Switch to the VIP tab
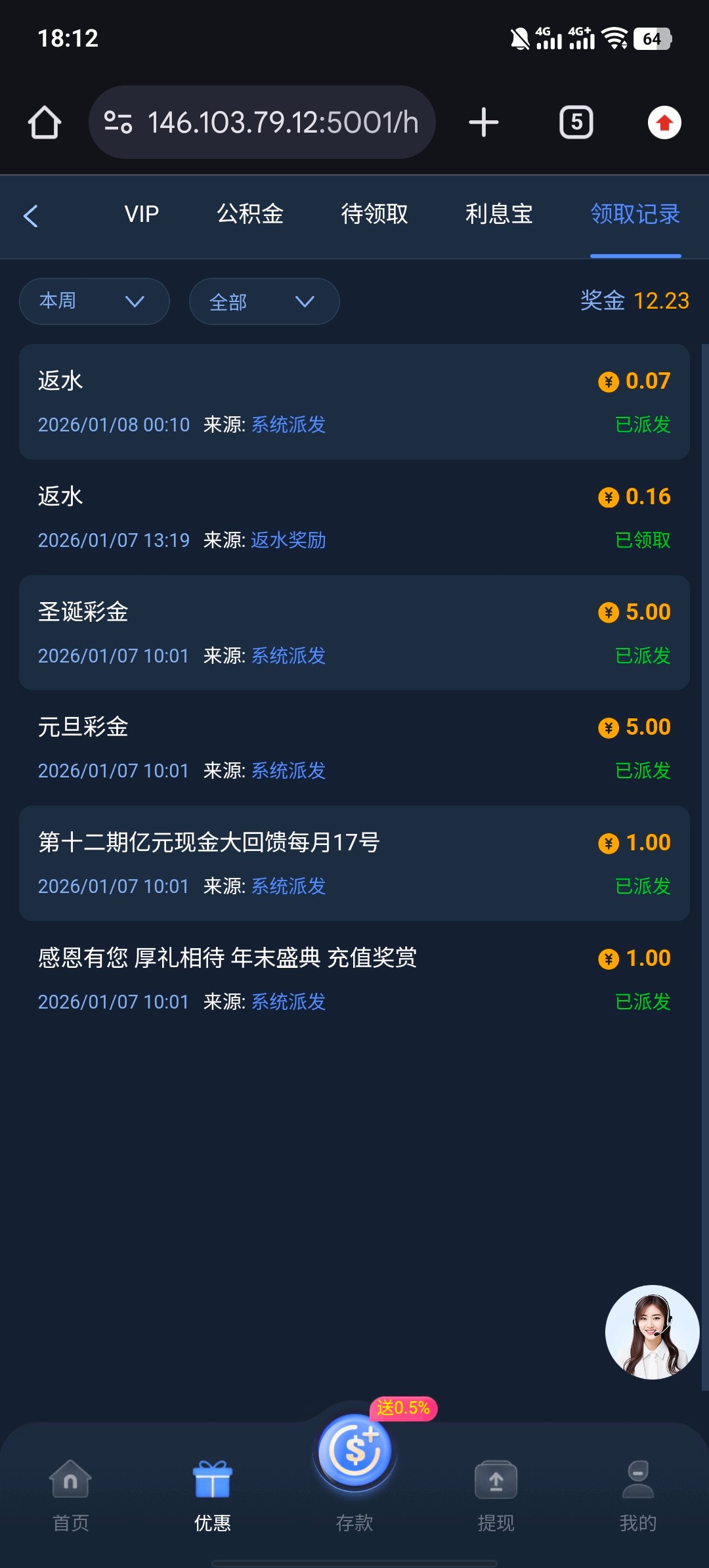Image resolution: width=709 pixels, height=1568 pixels. (141, 214)
